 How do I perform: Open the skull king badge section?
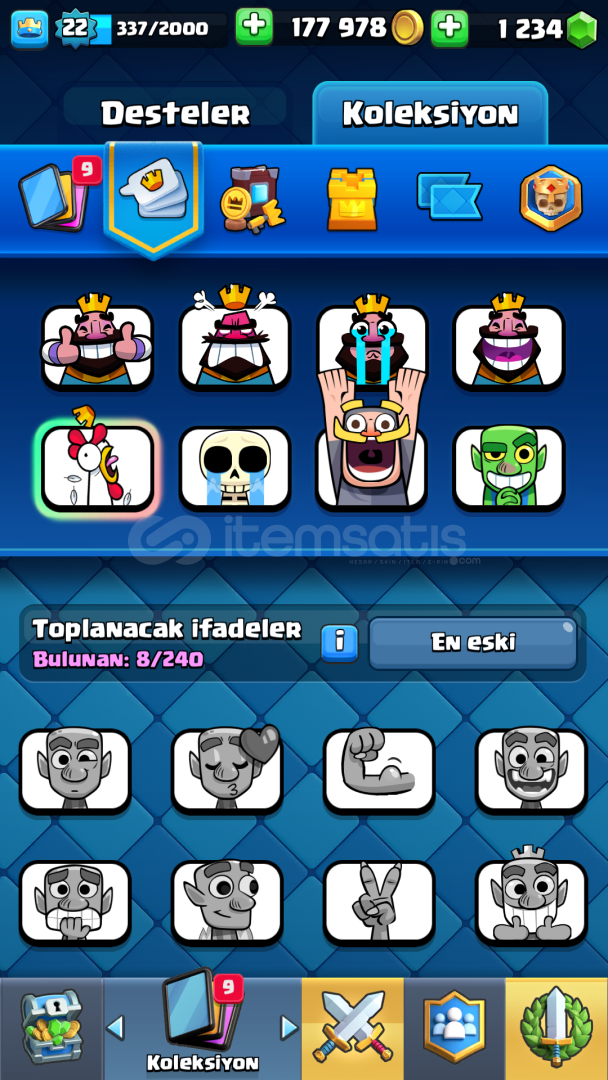(x=551, y=198)
